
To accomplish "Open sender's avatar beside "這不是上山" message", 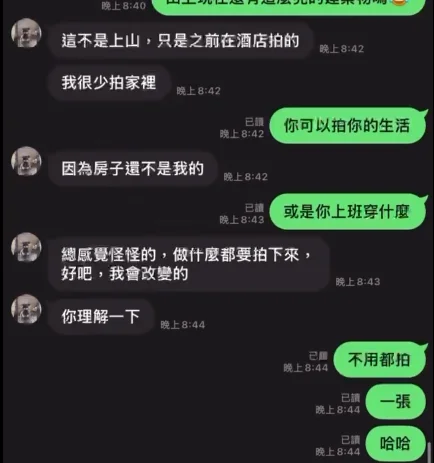I will click(26, 33).
